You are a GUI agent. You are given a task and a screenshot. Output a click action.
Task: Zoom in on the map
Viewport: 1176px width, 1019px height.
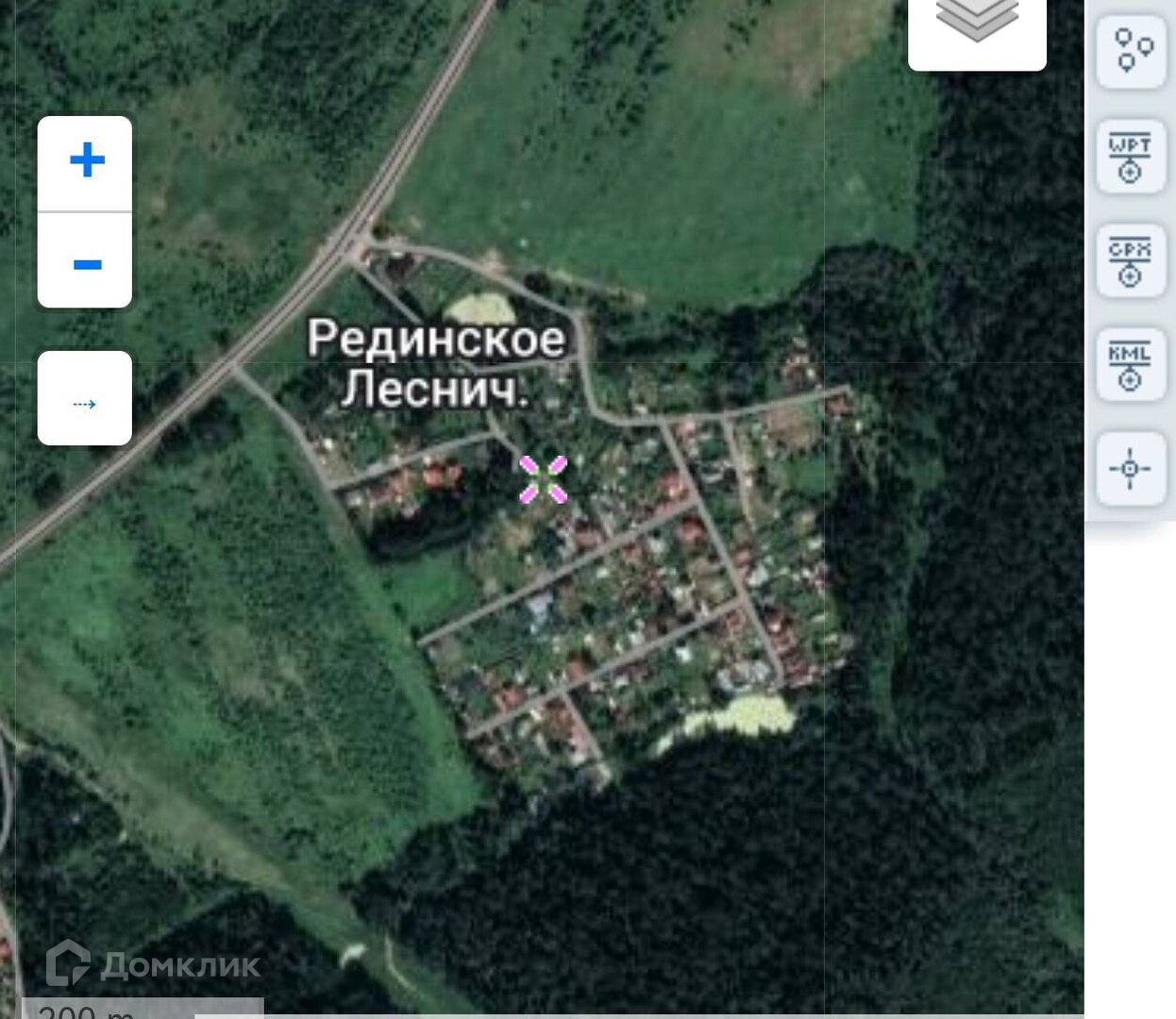(86, 161)
